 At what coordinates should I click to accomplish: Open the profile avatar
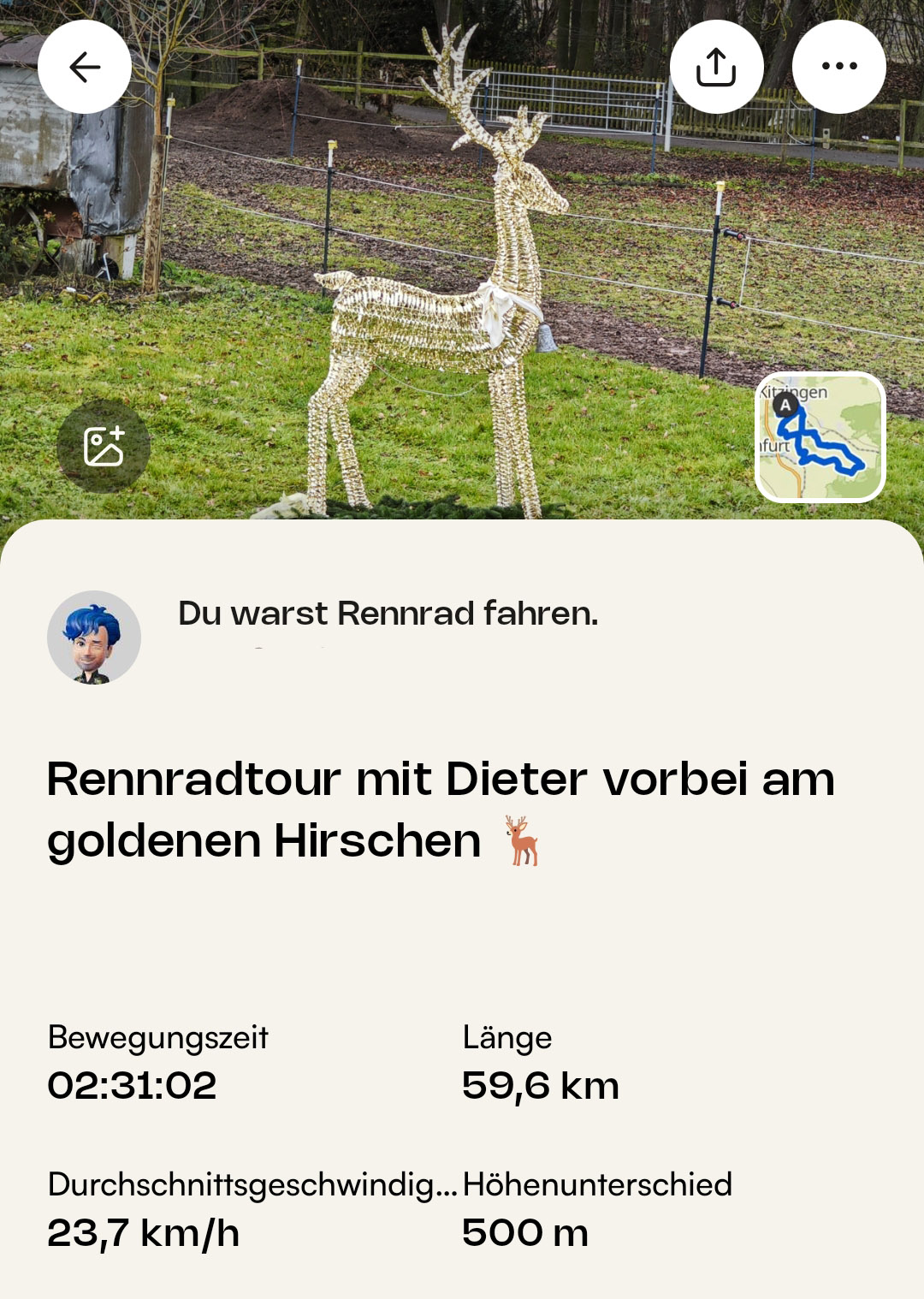(94, 638)
